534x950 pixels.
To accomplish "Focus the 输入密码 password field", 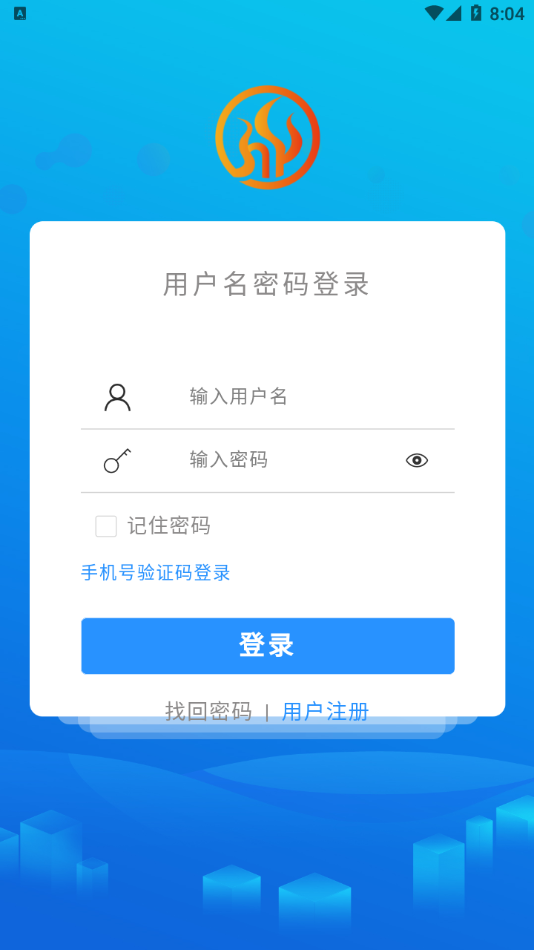I will point(289,460).
